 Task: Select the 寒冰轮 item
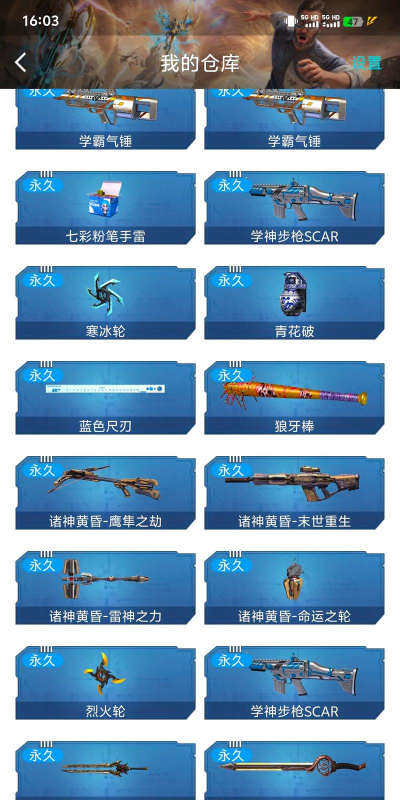(x=106, y=303)
